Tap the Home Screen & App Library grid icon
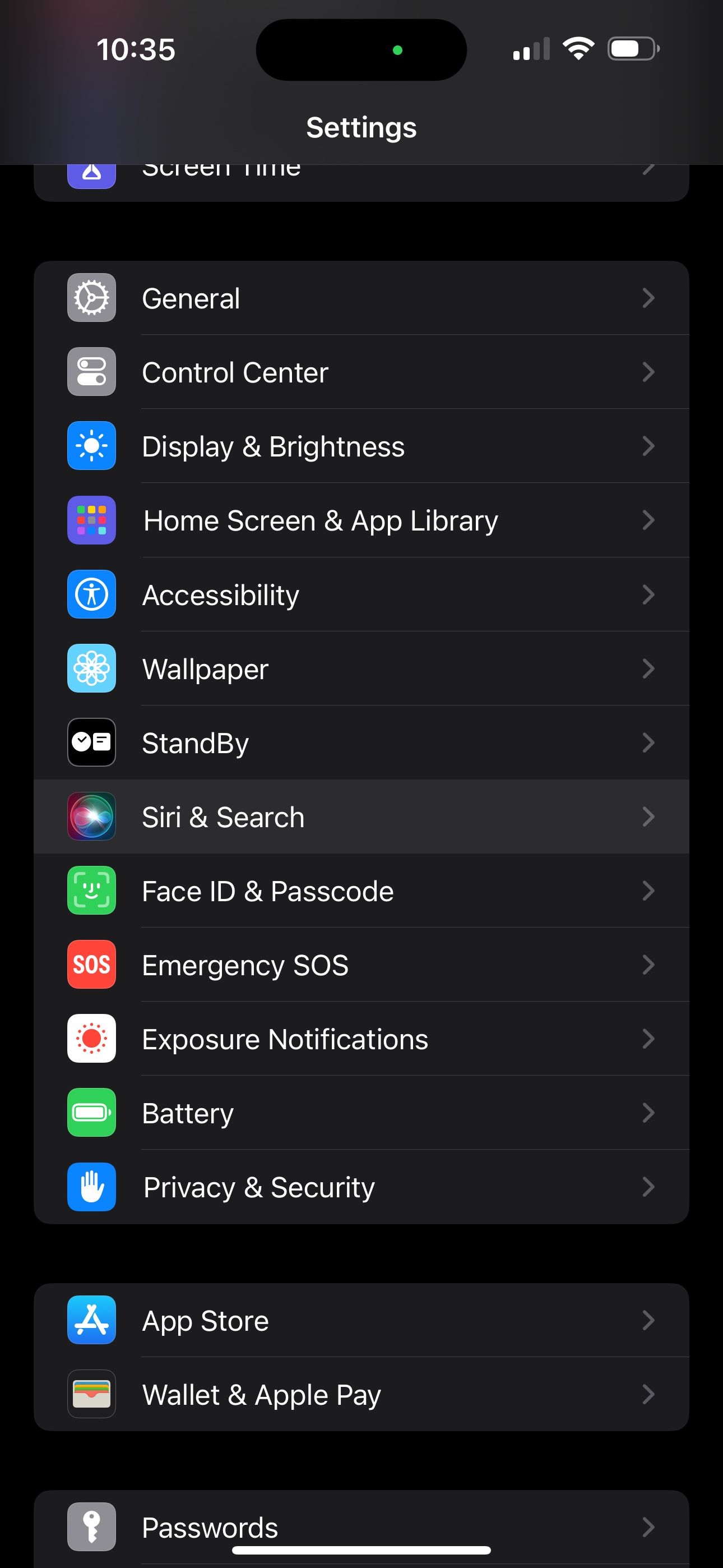This screenshot has width=723, height=1568. pos(91,520)
